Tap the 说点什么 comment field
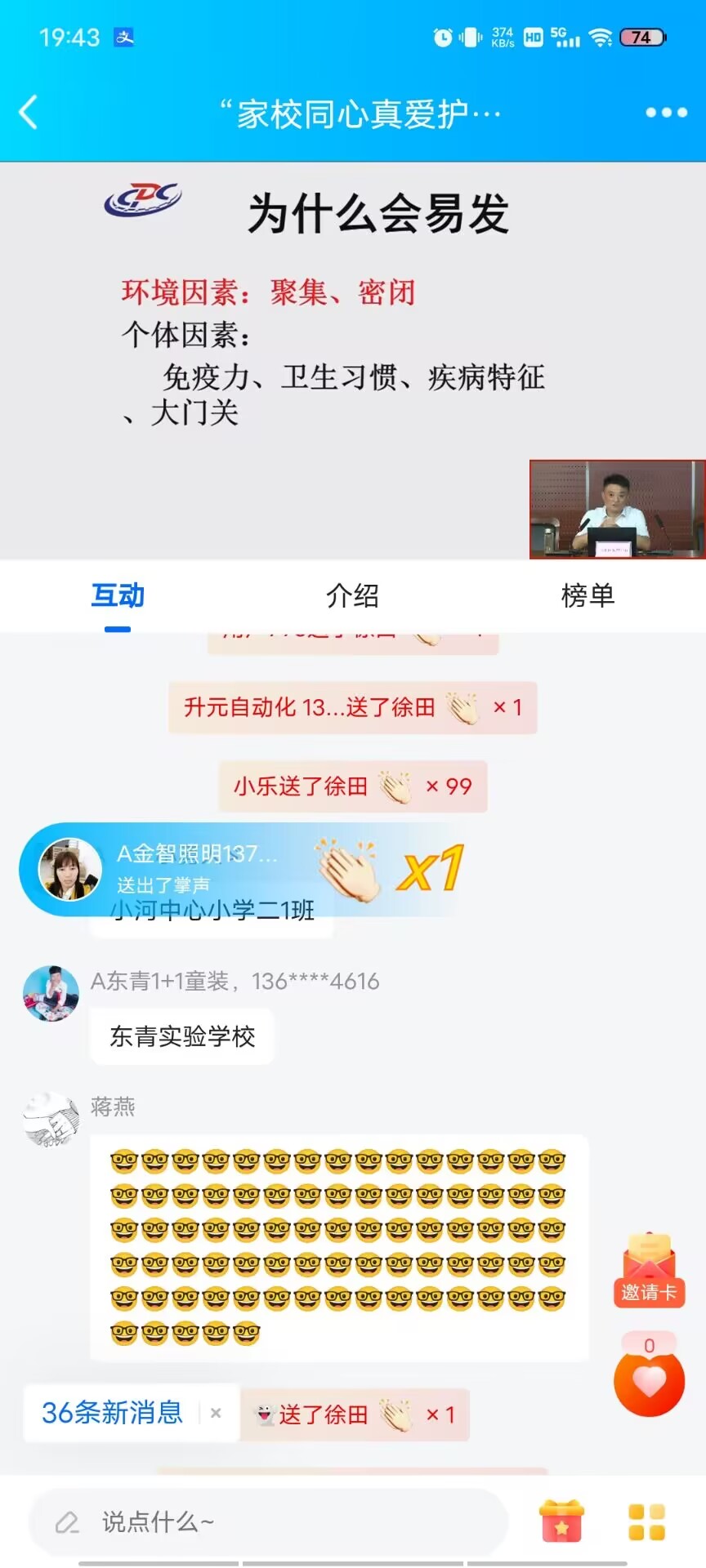Image resolution: width=706 pixels, height=1568 pixels. (x=270, y=1522)
